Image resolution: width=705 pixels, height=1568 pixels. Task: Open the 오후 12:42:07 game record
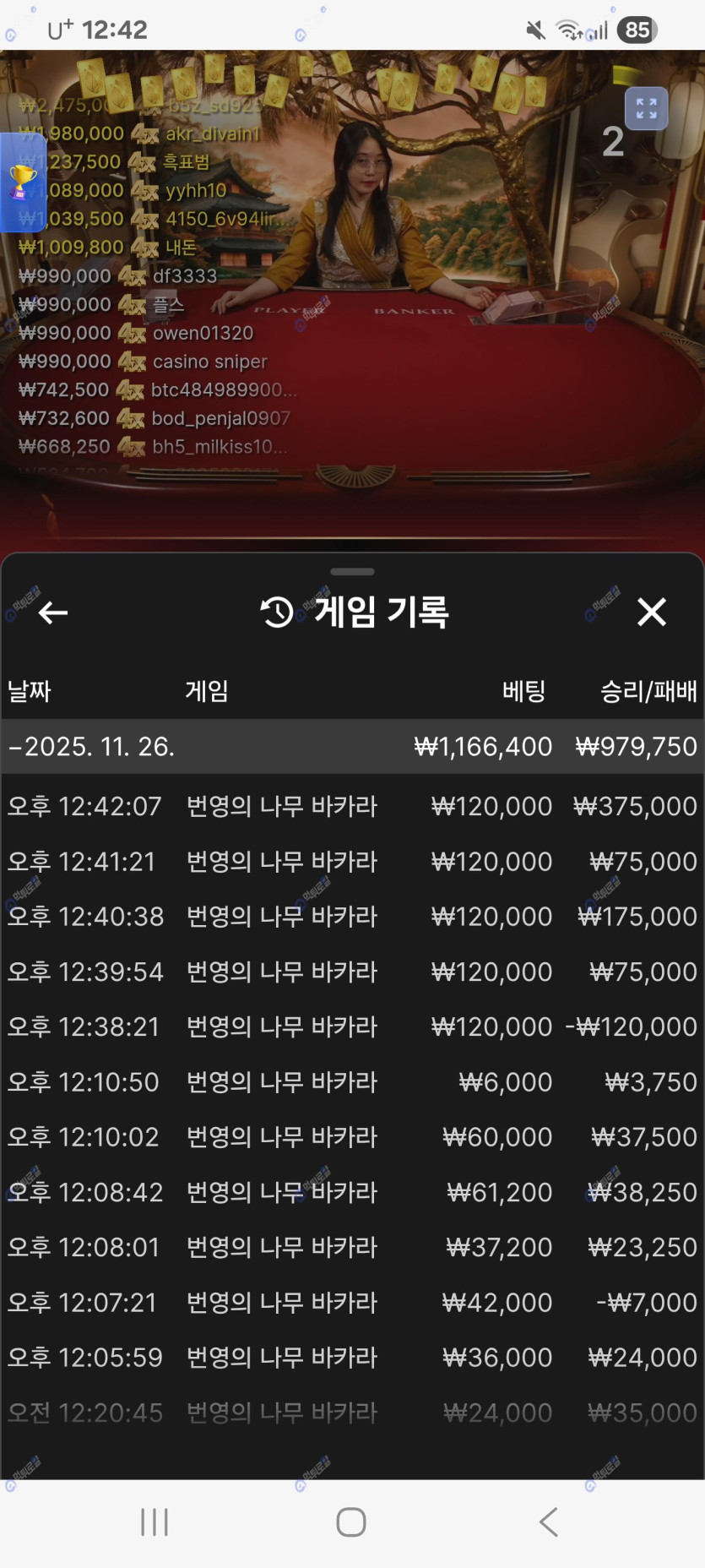[x=351, y=806]
